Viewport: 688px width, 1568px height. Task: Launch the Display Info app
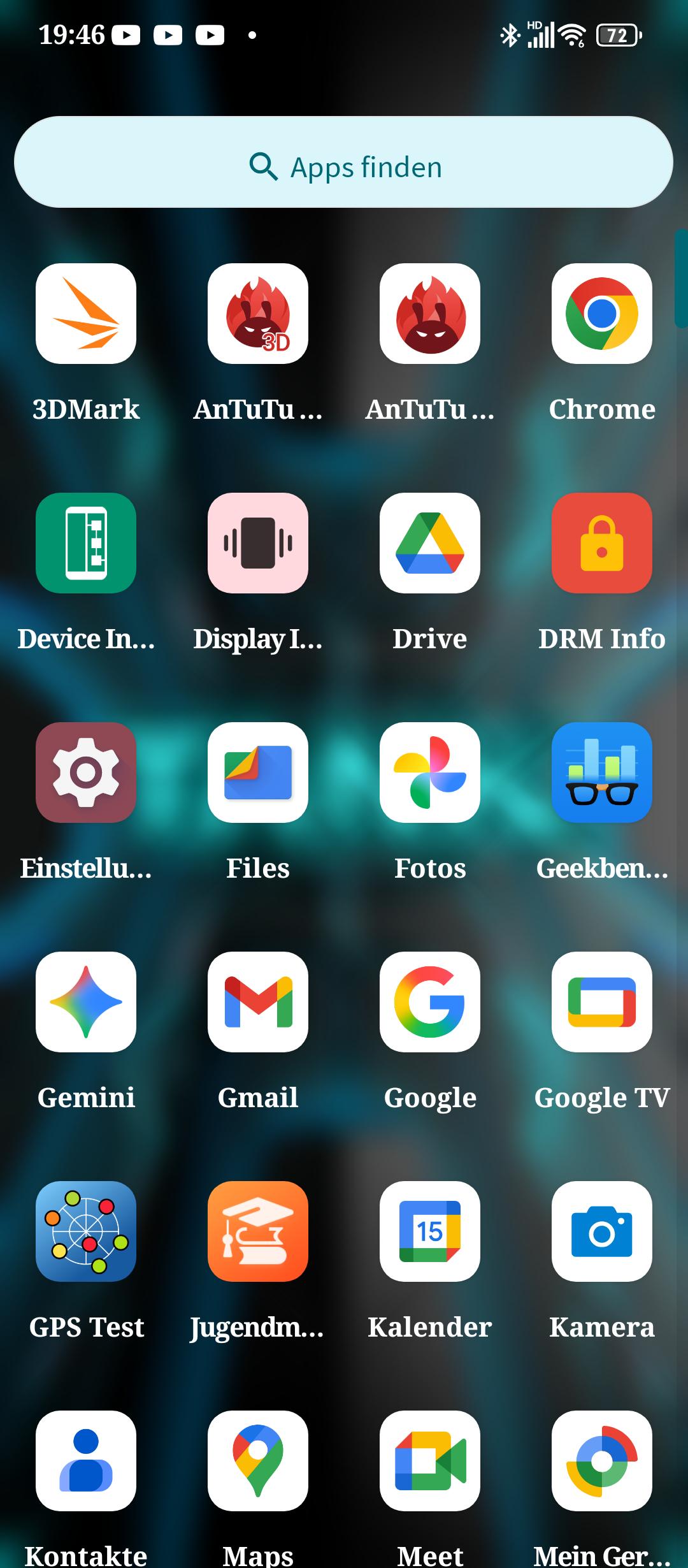point(258,543)
